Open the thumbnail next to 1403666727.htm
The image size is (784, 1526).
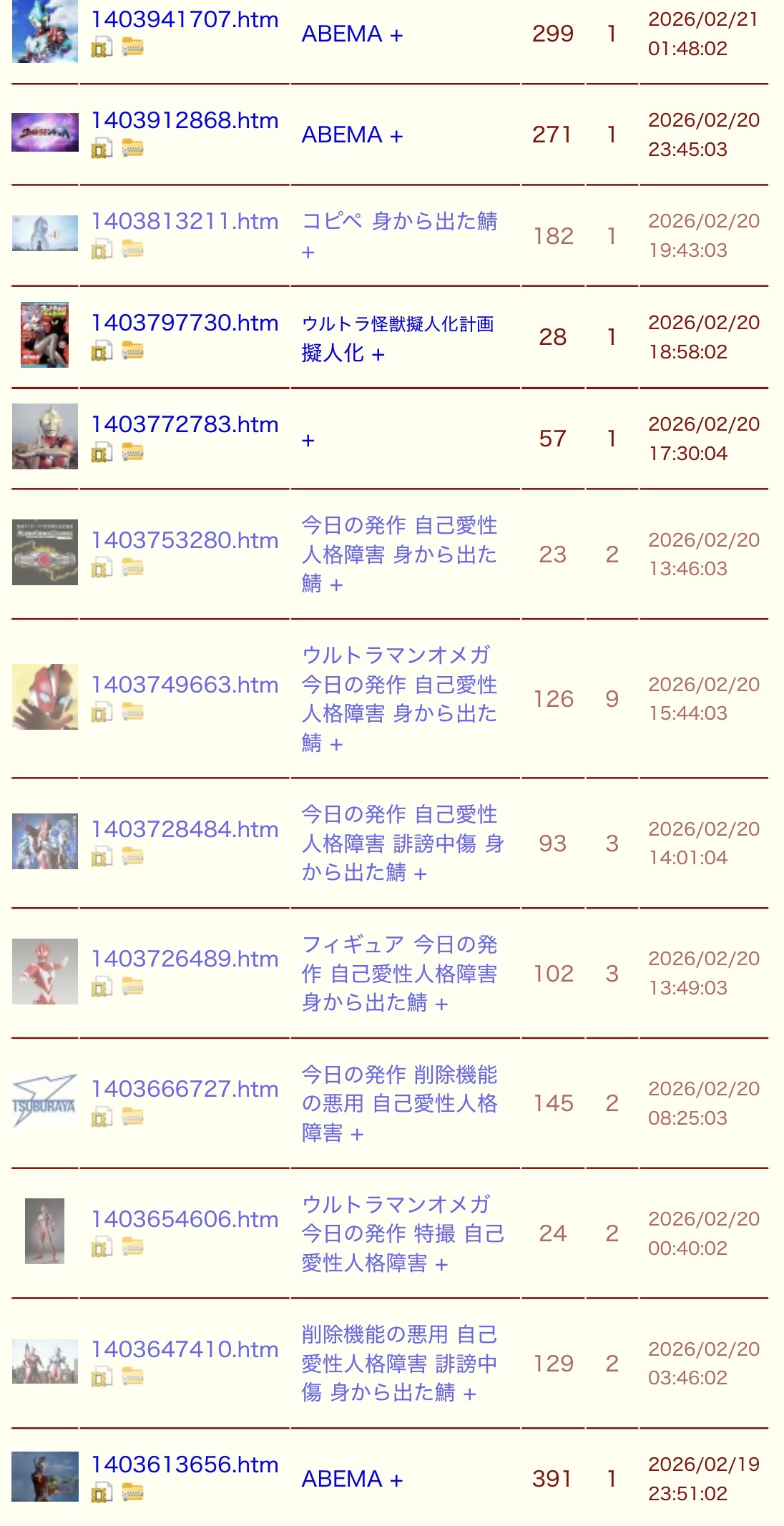coord(44,1102)
